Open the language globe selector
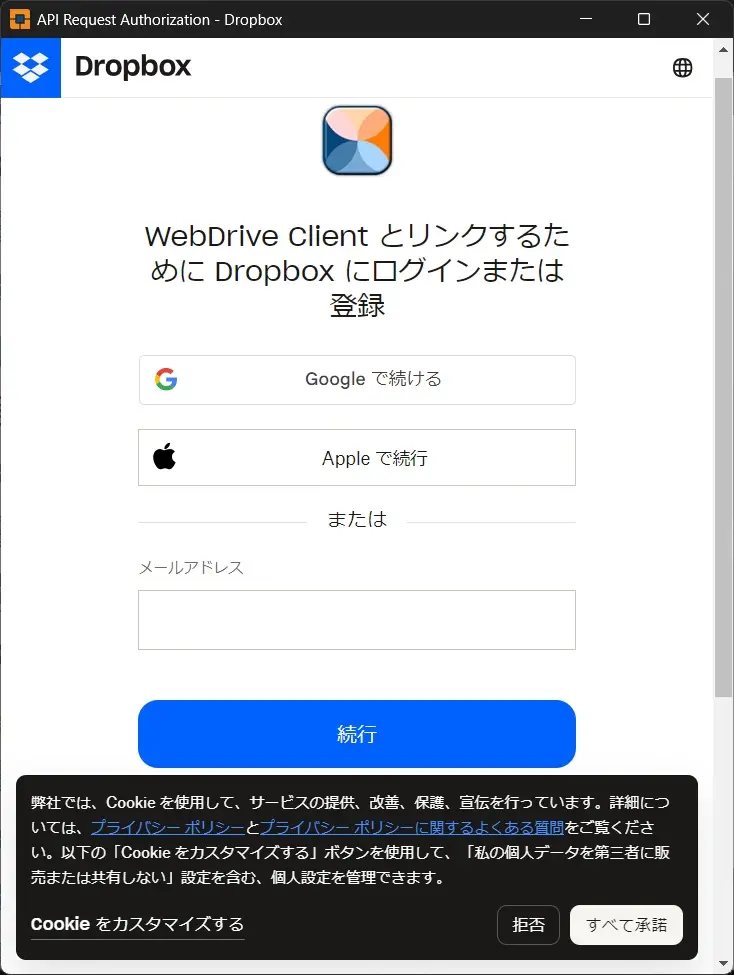Image resolution: width=734 pixels, height=975 pixels. [x=683, y=67]
